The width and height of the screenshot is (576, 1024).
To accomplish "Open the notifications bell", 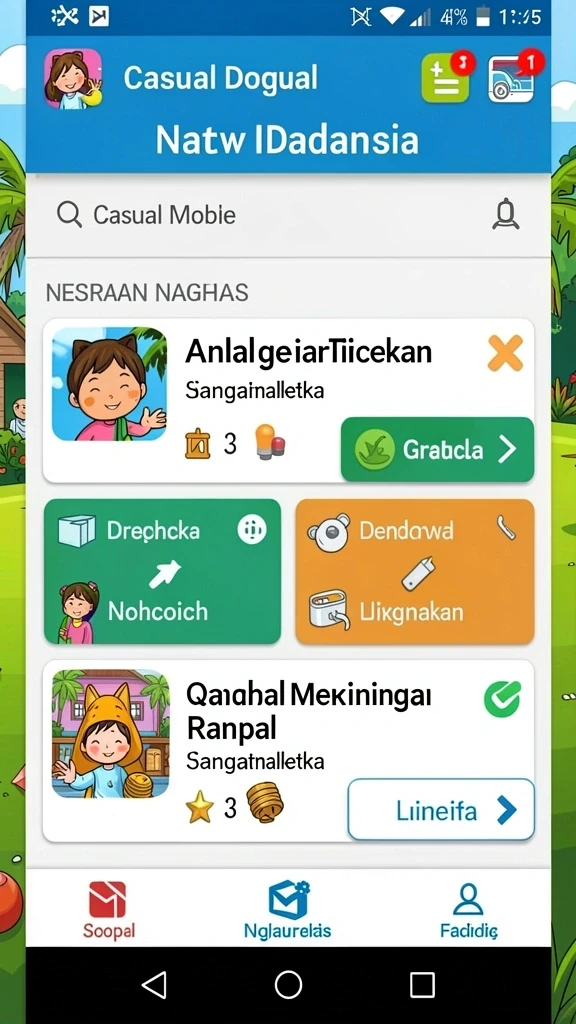I will point(505,214).
